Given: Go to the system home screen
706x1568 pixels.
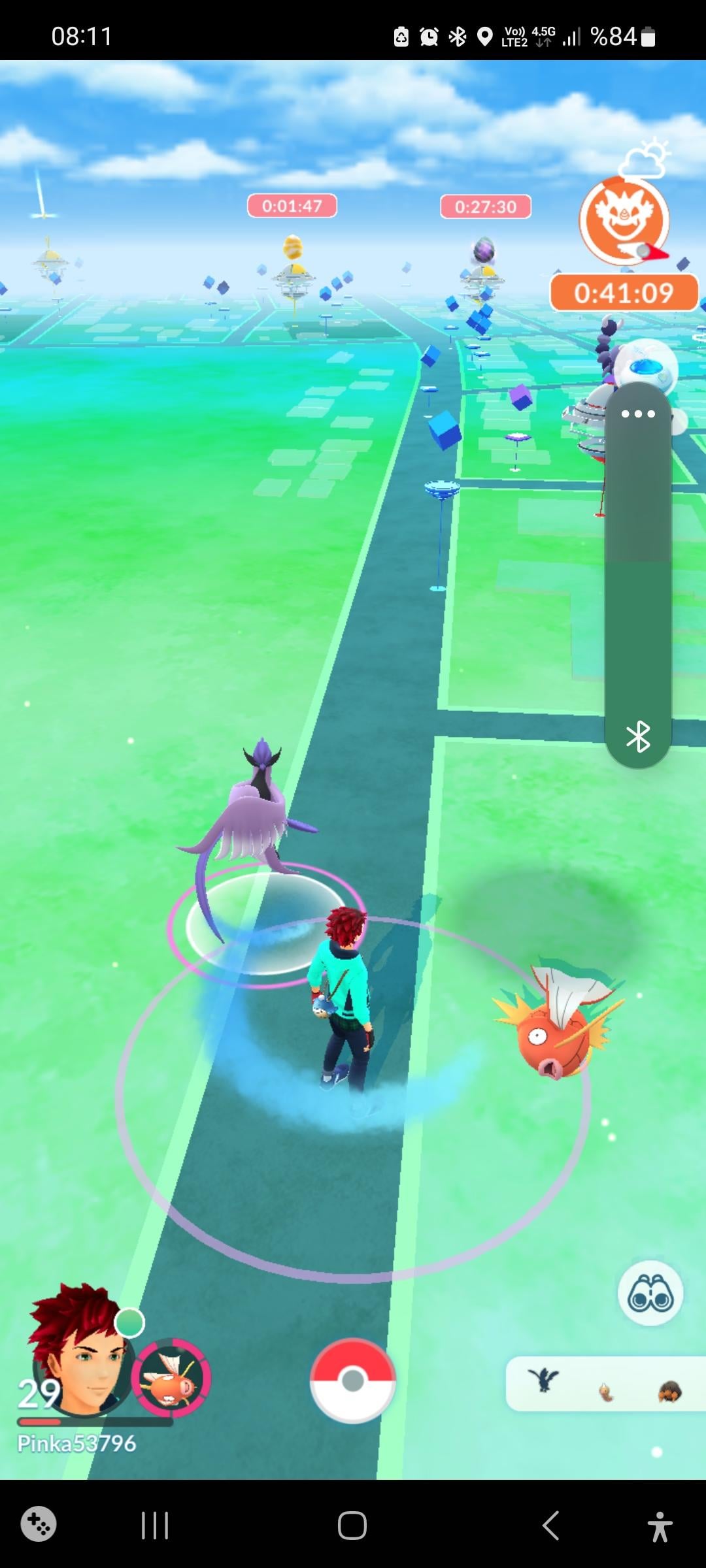Looking at the screenshot, I should coord(352,1526).
